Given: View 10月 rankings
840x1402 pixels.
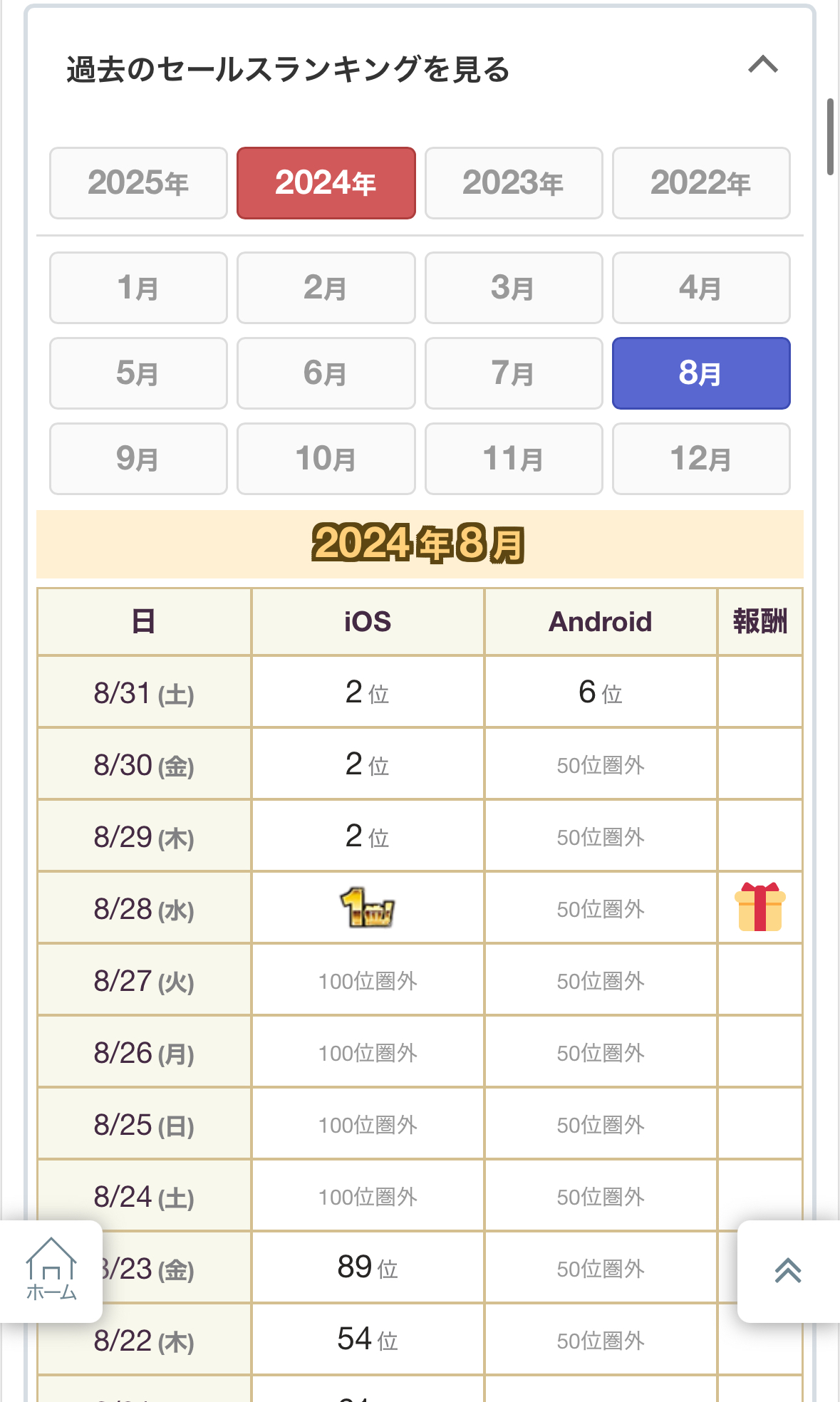Looking at the screenshot, I should coord(326,459).
